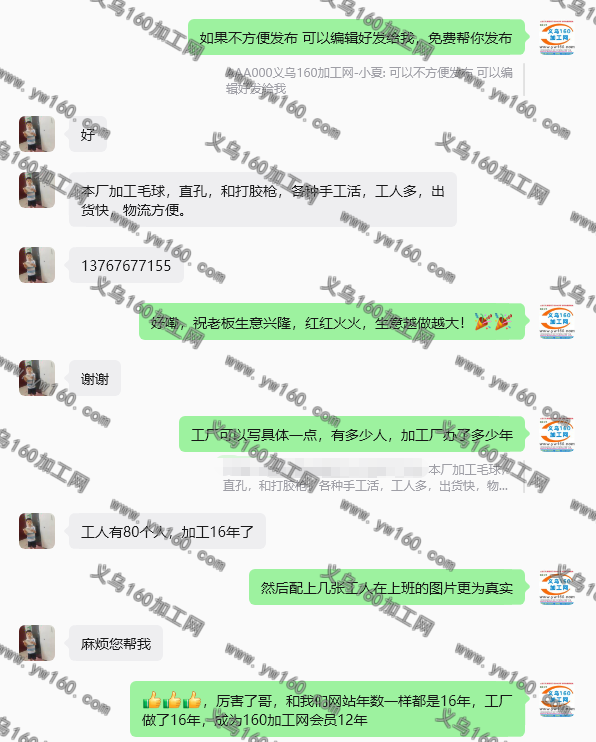Tap the 160加工网 avatar beside 好嘞 greeting message
The height and width of the screenshot is (742, 596).
click(x=557, y=321)
